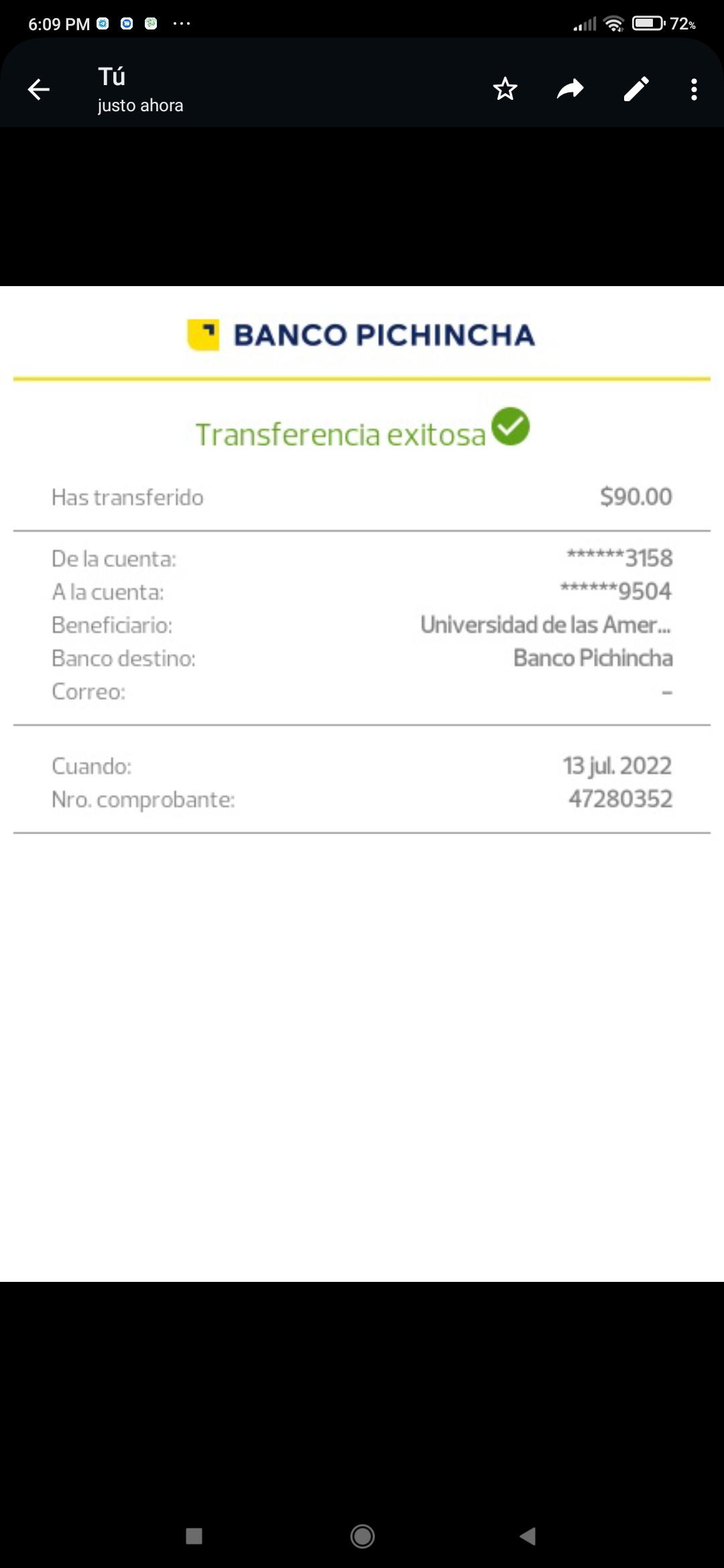This screenshot has width=724, height=1568.
Task: Forward the image using the arrow icon
Action: coord(570,89)
